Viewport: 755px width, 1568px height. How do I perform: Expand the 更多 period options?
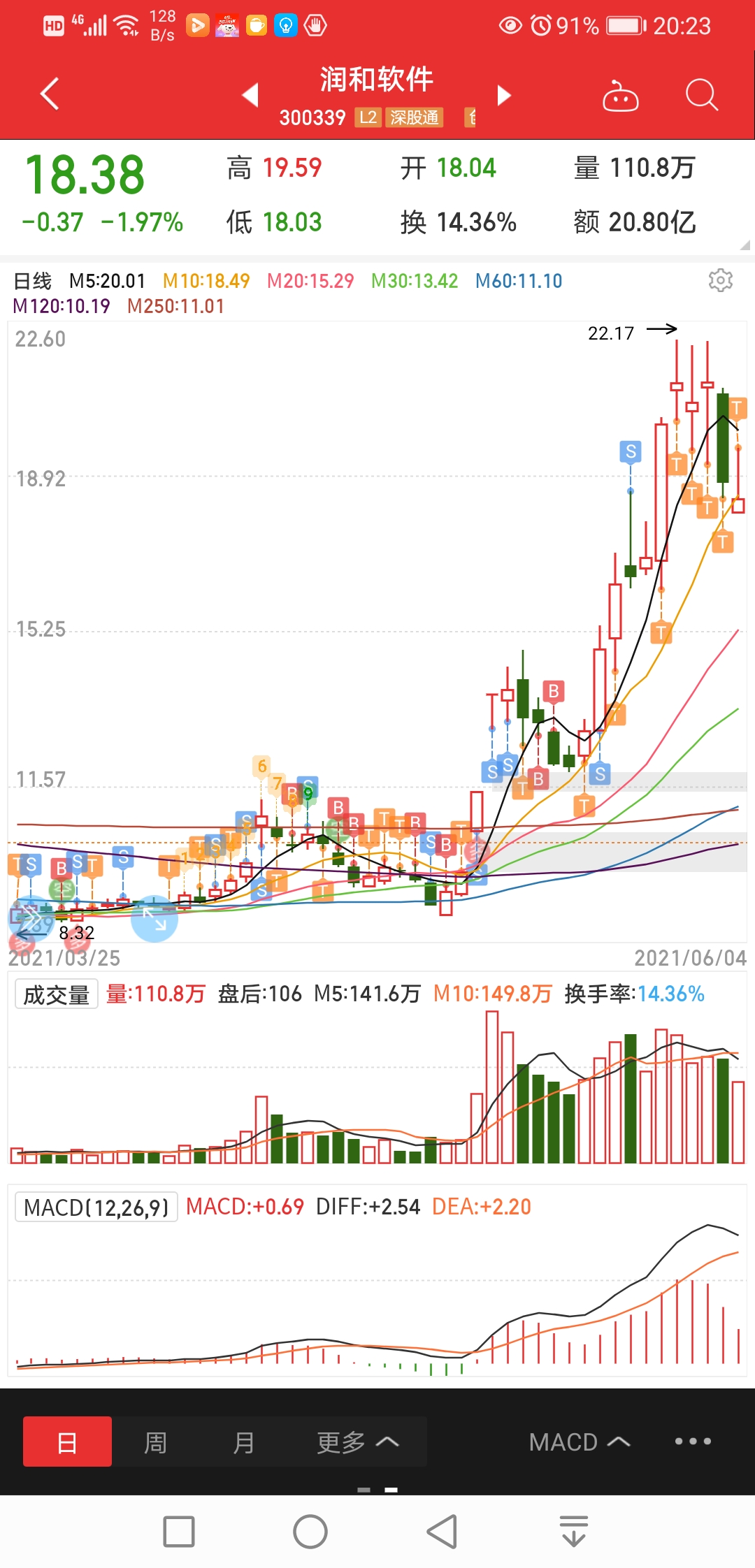[x=355, y=1441]
